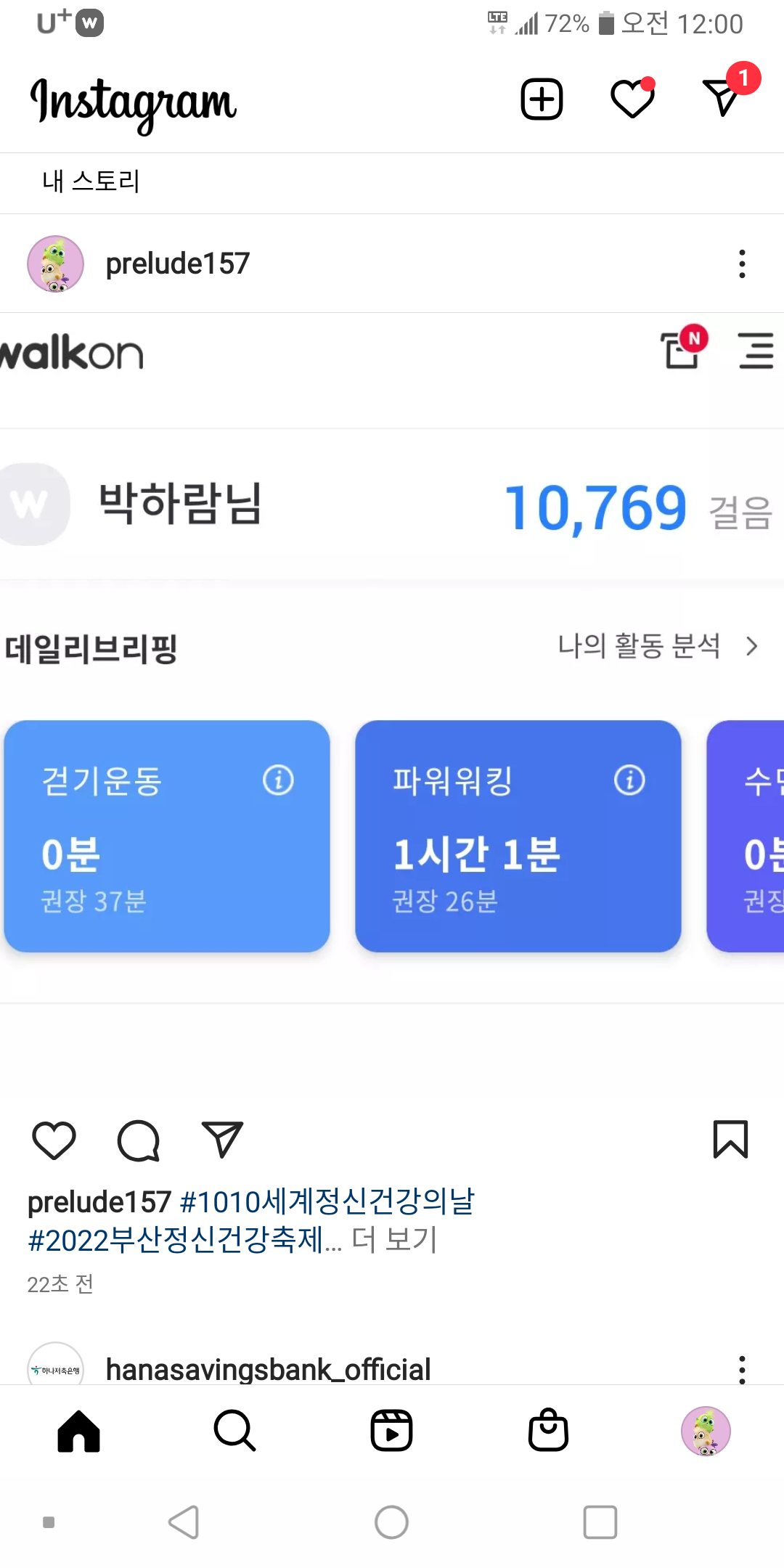Share prelude157's post

(x=222, y=1140)
